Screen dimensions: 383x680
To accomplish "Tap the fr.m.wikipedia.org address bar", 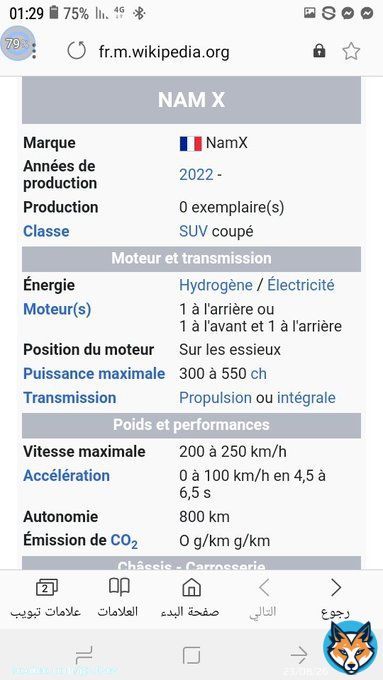I will (164, 52).
